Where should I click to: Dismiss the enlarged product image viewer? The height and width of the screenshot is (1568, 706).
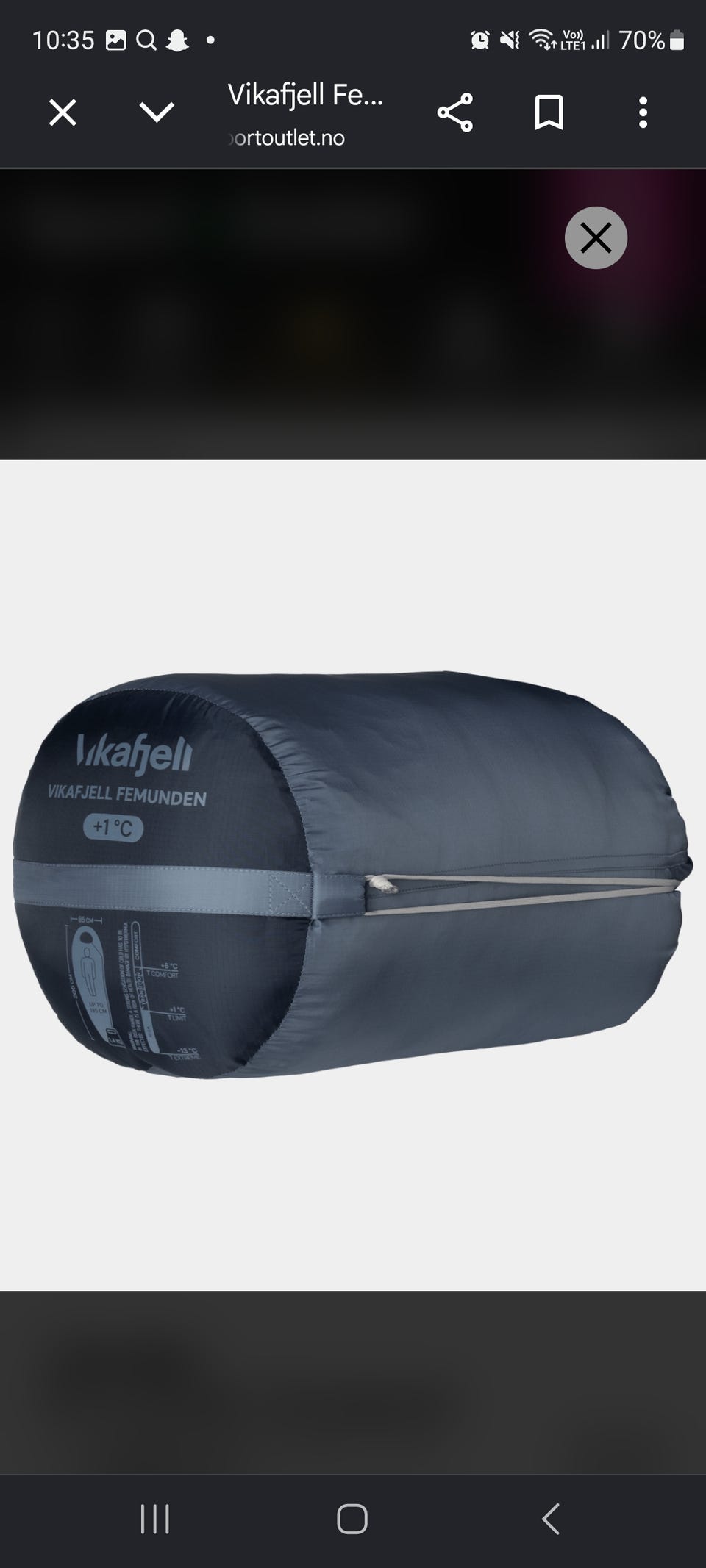(x=596, y=238)
